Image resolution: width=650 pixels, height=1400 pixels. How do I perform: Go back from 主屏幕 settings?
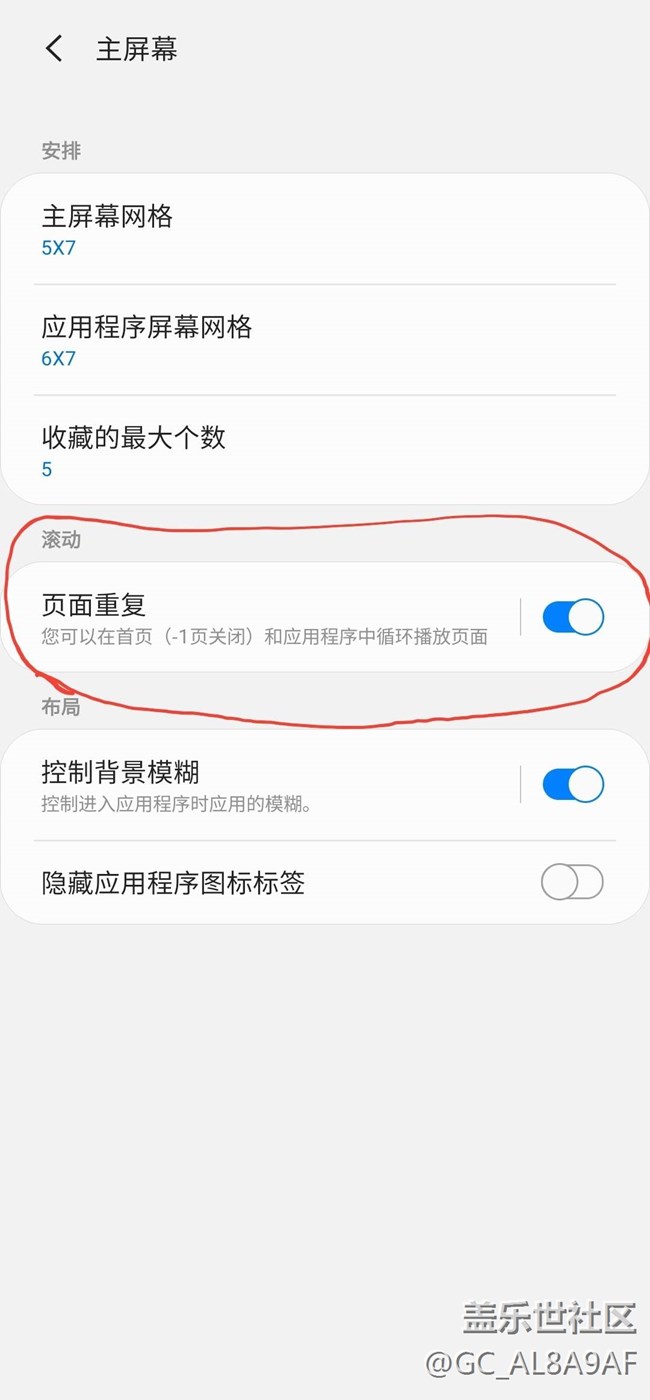click(x=54, y=49)
